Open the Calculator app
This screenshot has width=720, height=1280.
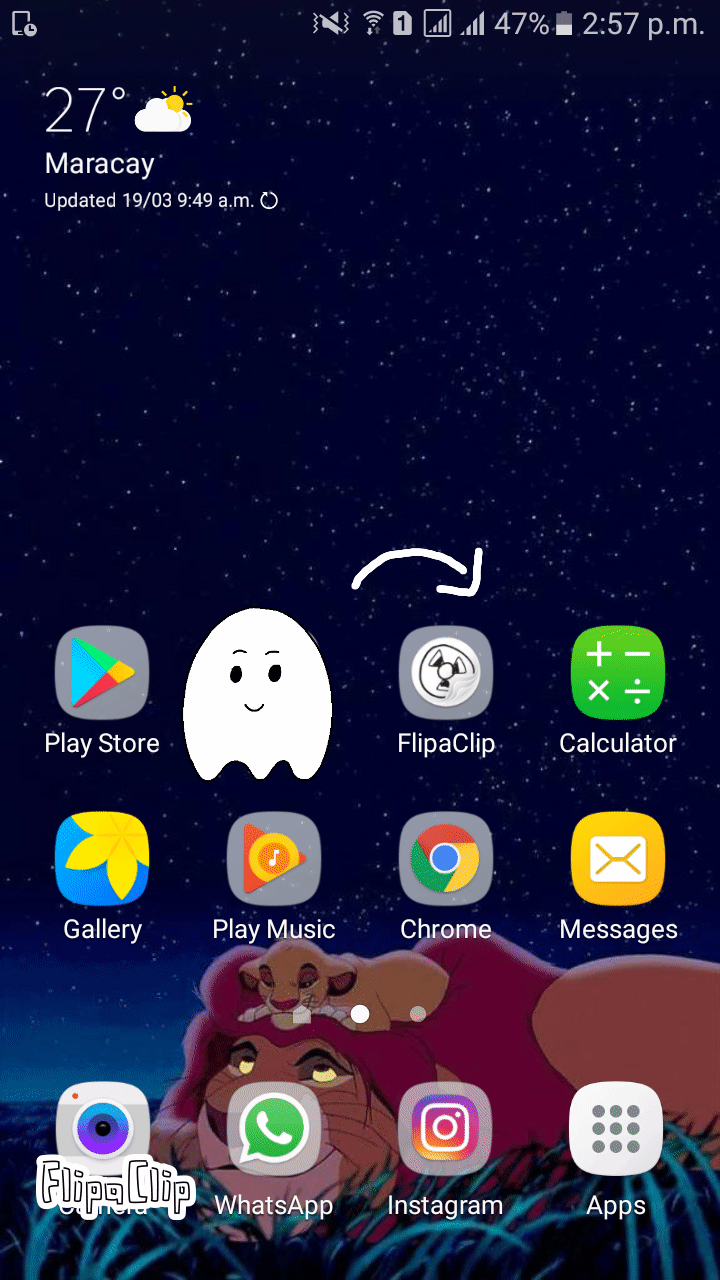pyautogui.click(x=617, y=674)
